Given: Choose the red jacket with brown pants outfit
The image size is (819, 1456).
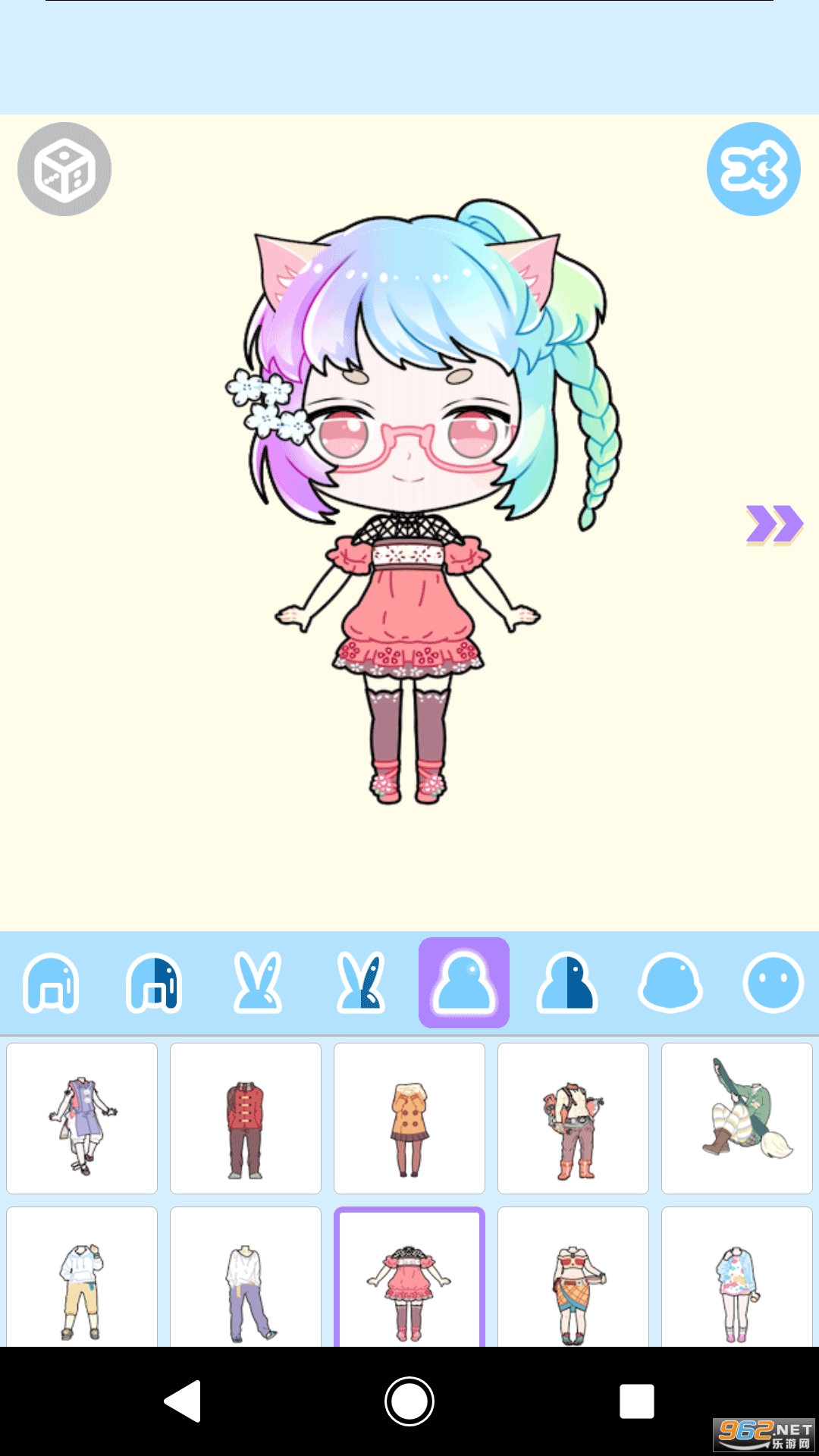Looking at the screenshot, I should click(246, 1119).
